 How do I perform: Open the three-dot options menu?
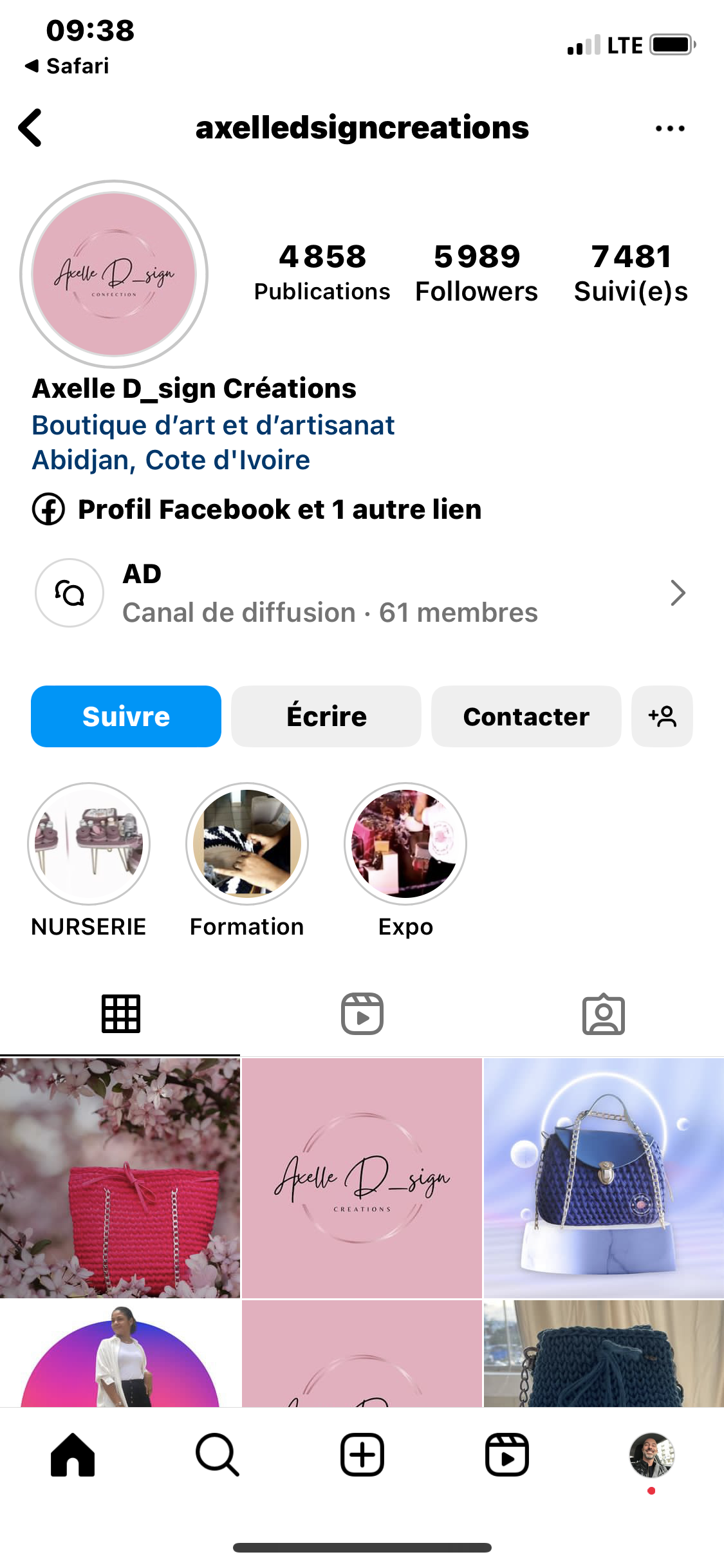669,128
